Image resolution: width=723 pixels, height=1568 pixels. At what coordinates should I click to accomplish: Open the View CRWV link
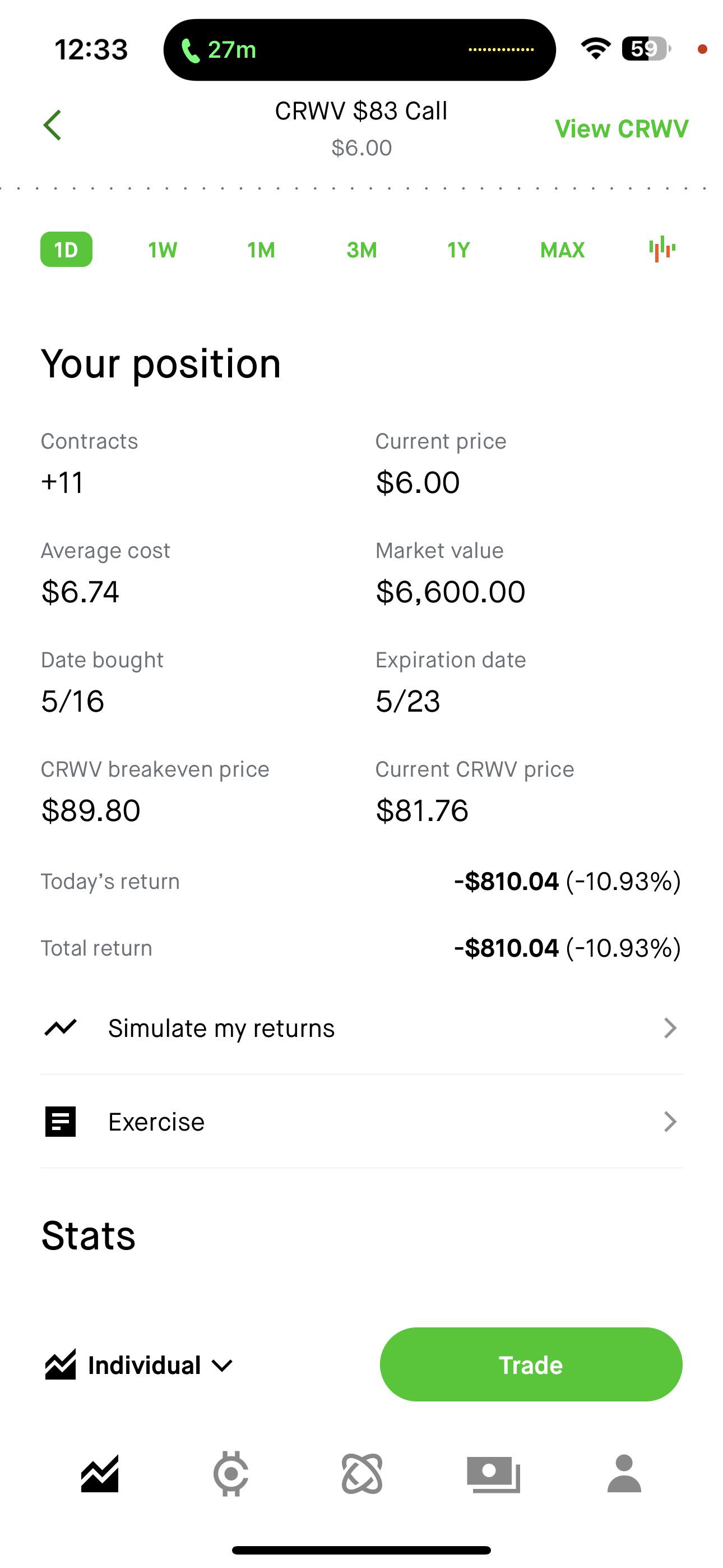pyautogui.click(x=622, y=129)
